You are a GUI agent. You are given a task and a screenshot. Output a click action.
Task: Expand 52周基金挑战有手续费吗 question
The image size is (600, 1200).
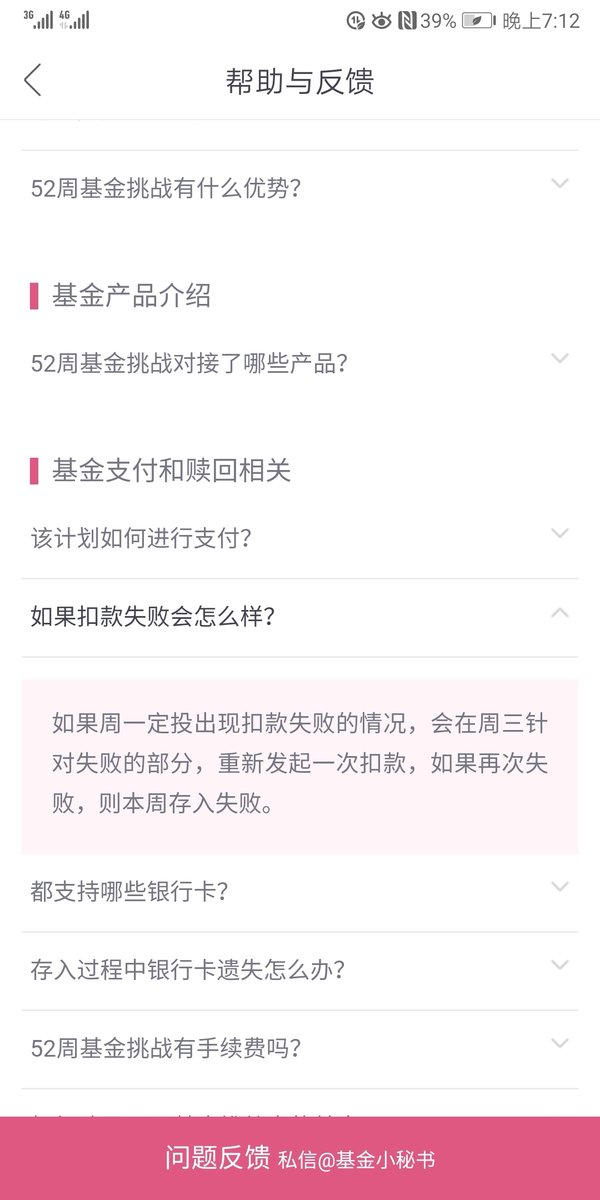(300, 1049)
